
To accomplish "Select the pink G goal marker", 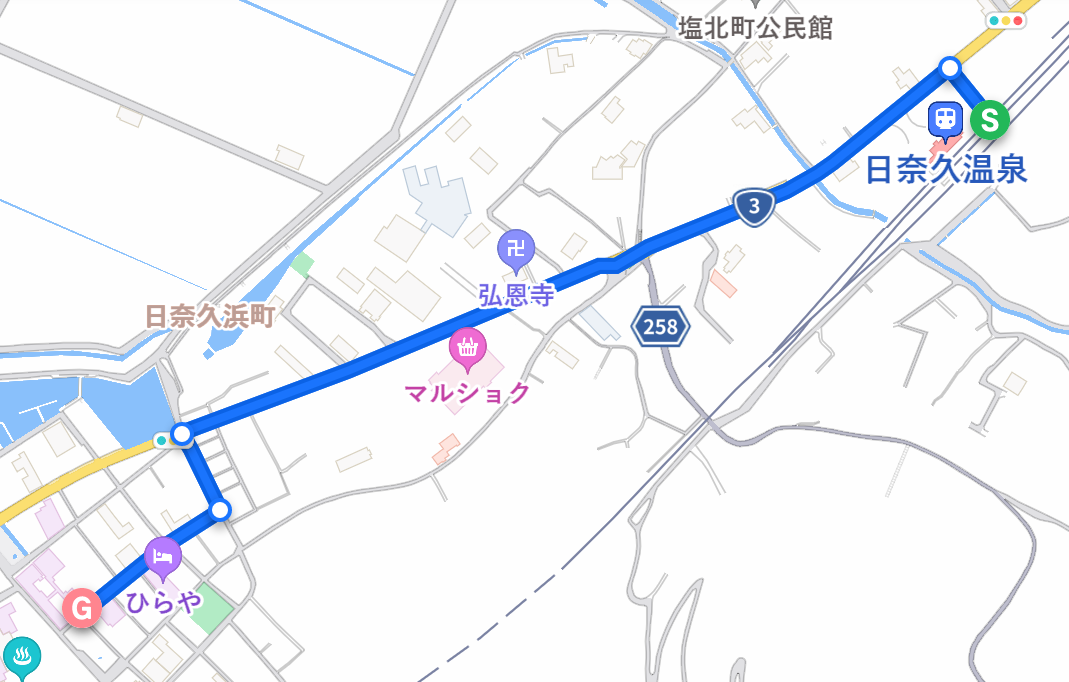I will click(82, 608).
